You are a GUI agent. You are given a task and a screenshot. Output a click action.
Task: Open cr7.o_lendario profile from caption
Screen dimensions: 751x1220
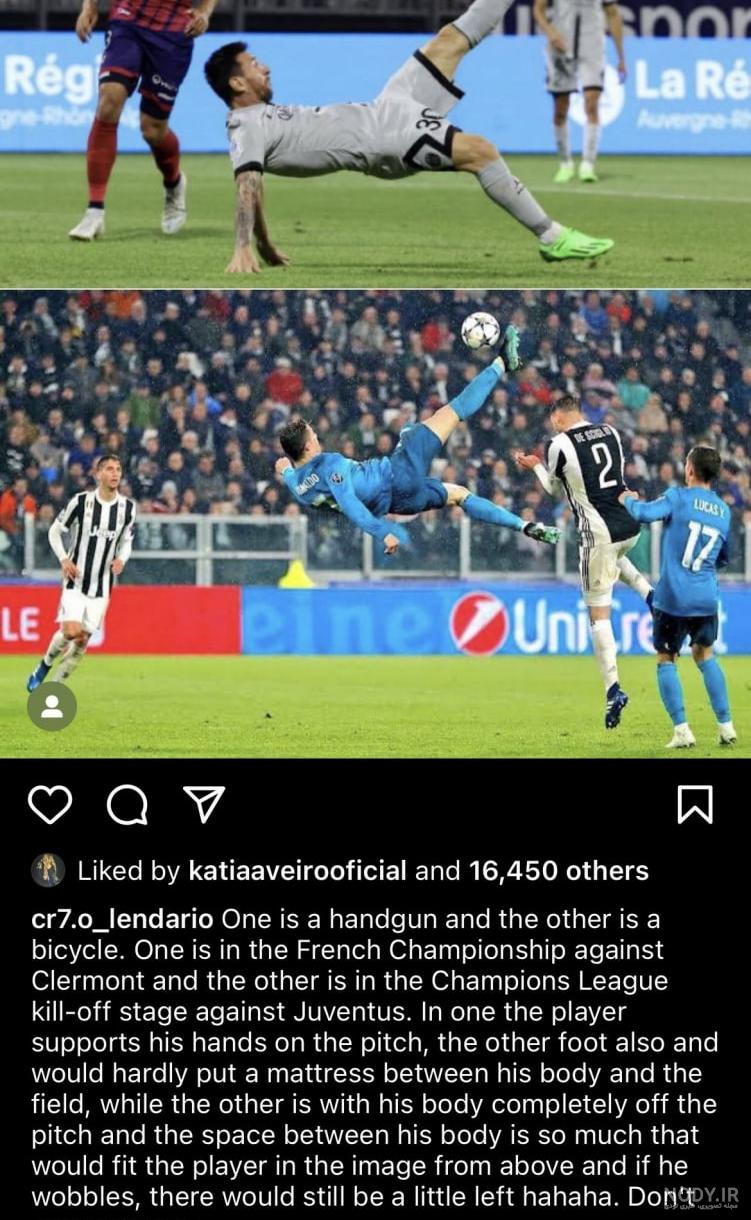[x=122, y=918]
